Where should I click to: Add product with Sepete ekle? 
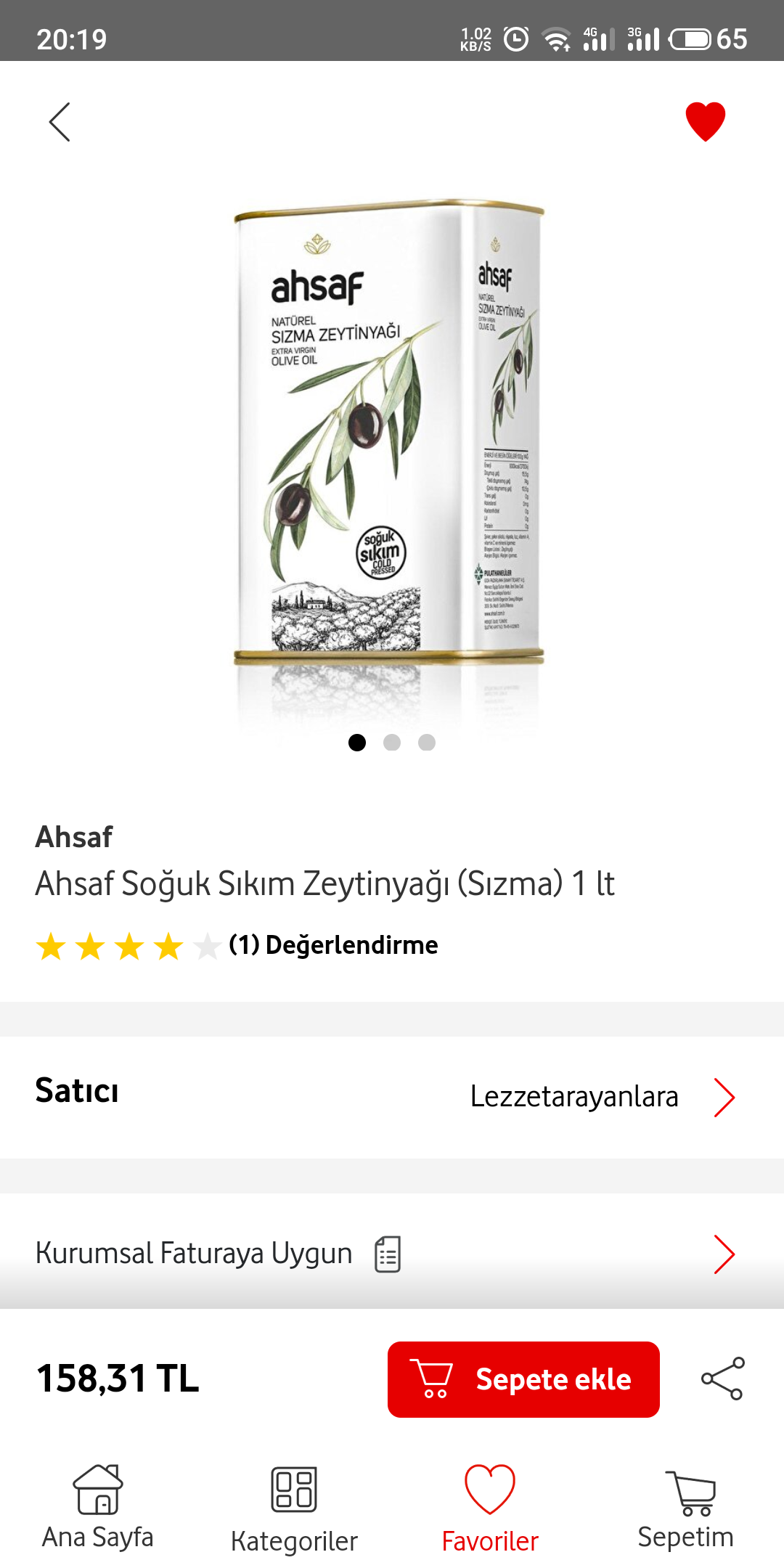[x=523, y=1379]
